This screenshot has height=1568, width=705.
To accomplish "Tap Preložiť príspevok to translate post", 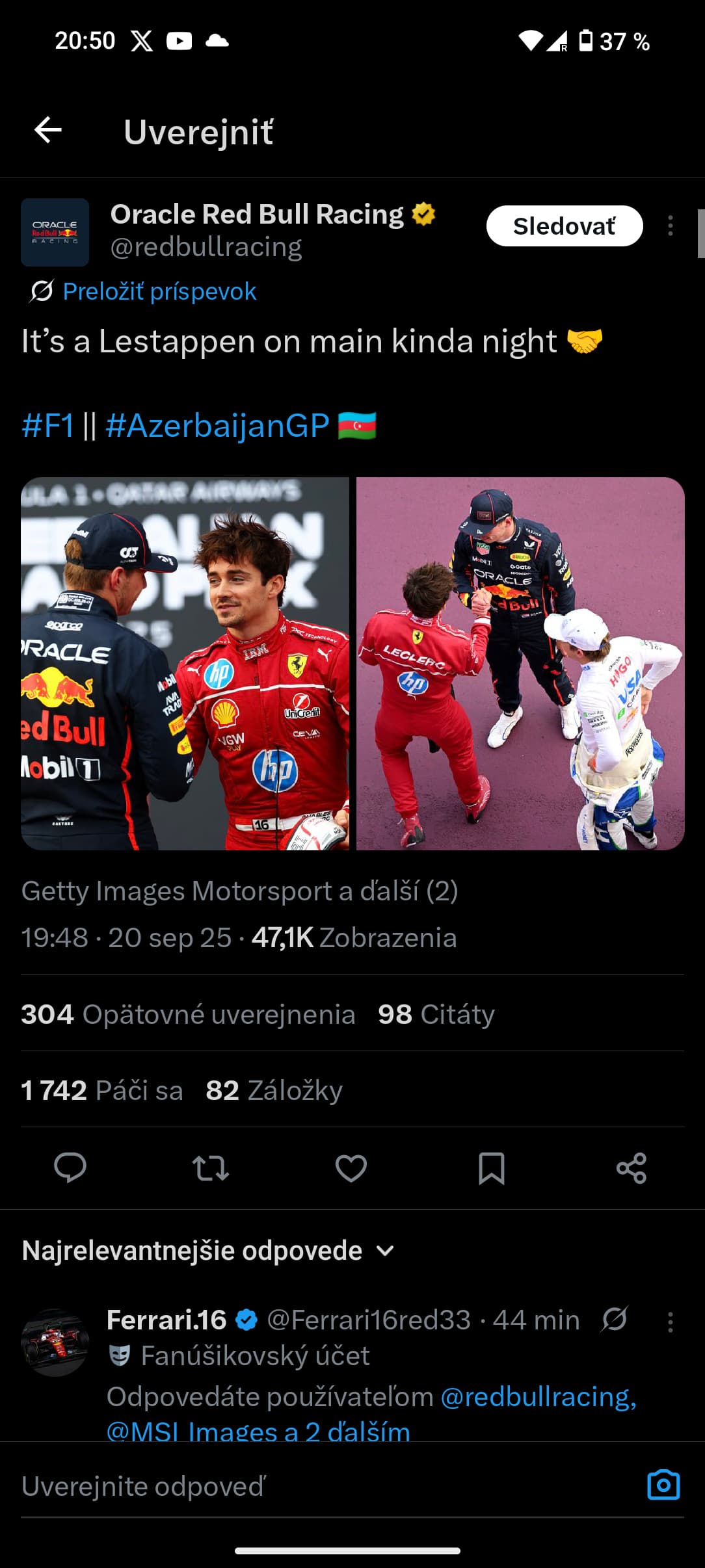I will 159,291.
